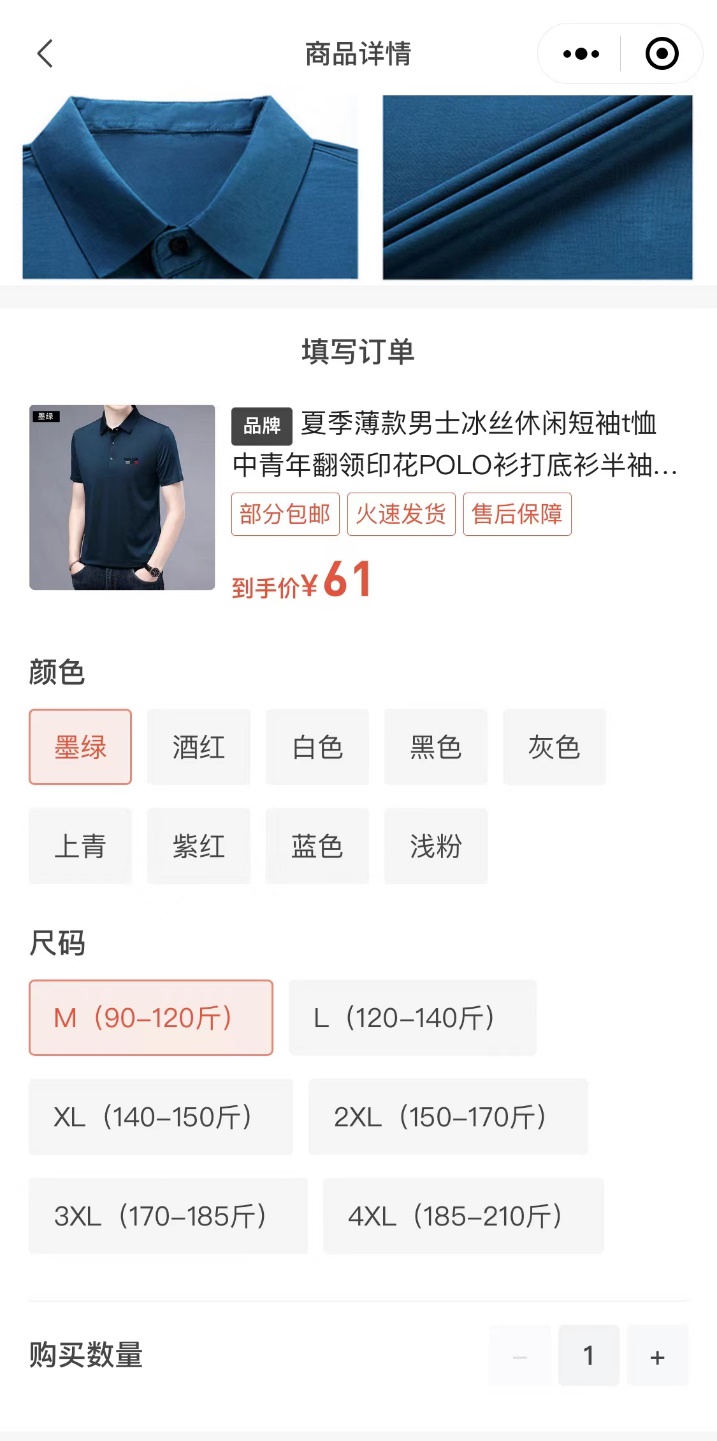Choose the 上青 color option
717x1441 pixels.
point(80,846)
